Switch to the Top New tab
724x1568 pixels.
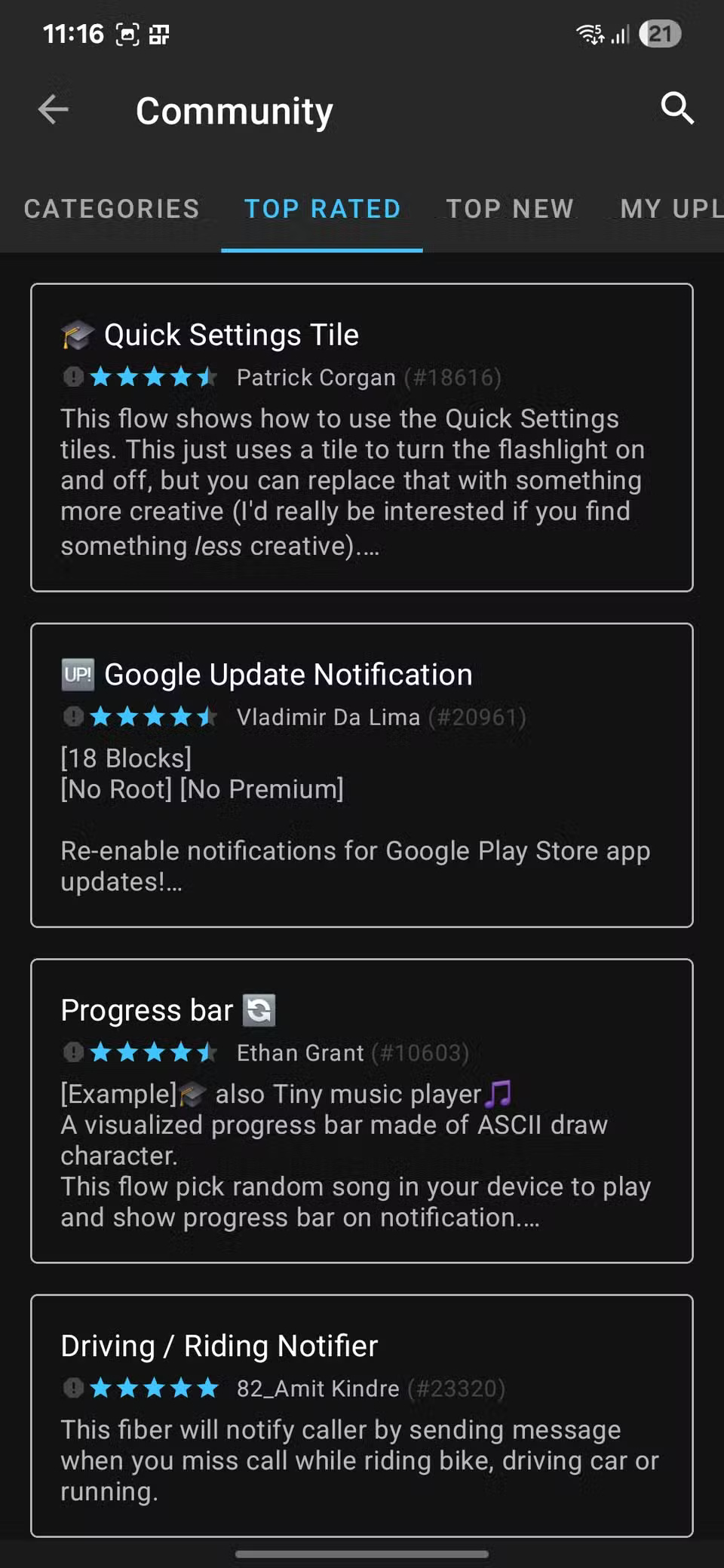point(510,209)
